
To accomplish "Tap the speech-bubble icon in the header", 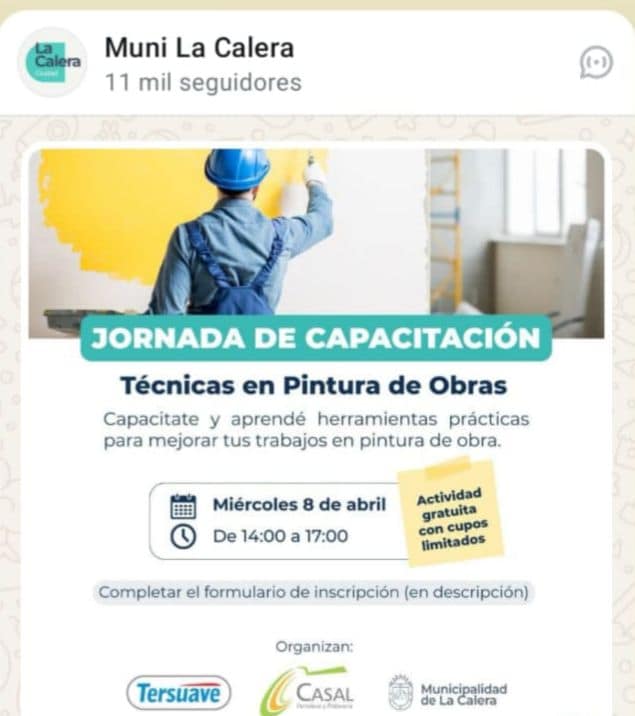I will (x=596, y=62).
